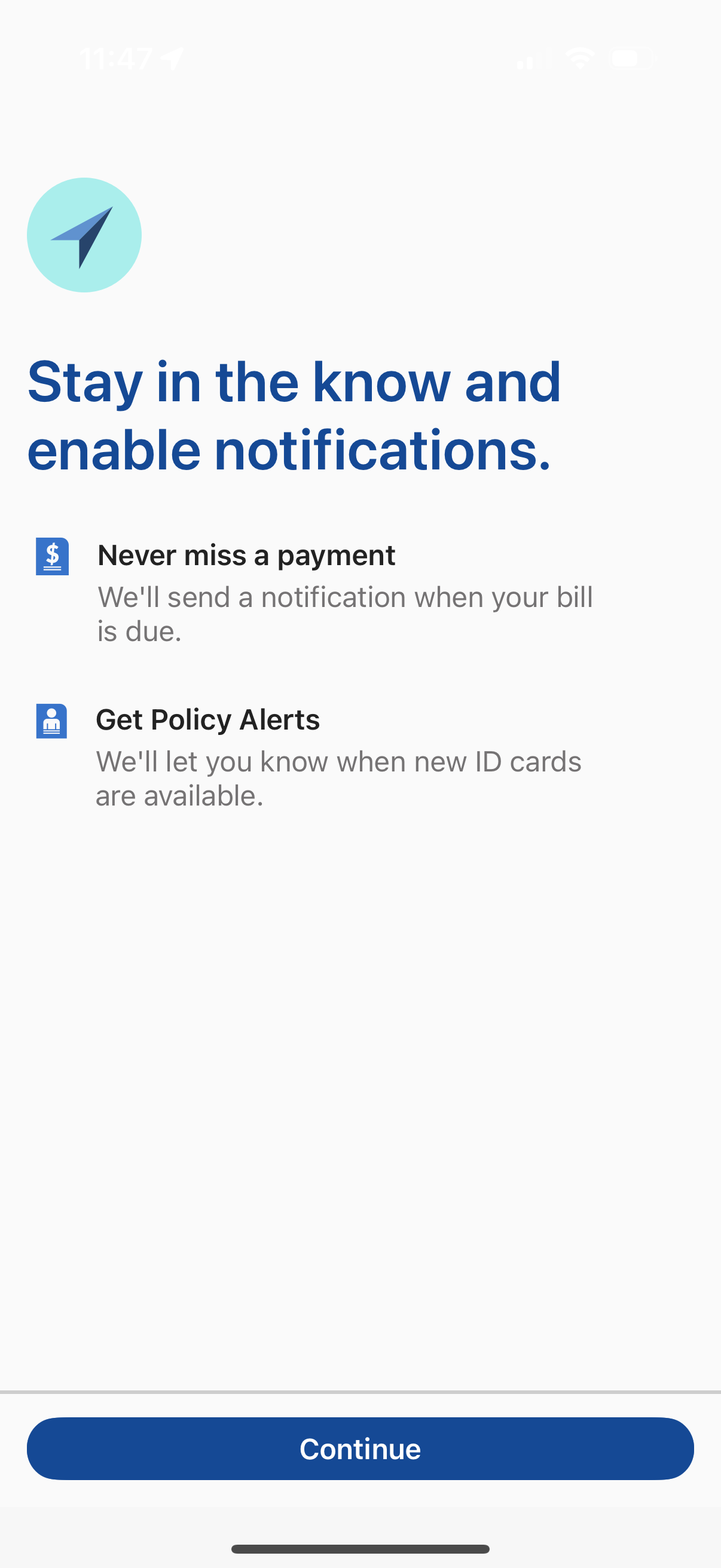Tap the bill due notification description

(x=345, y=614)
